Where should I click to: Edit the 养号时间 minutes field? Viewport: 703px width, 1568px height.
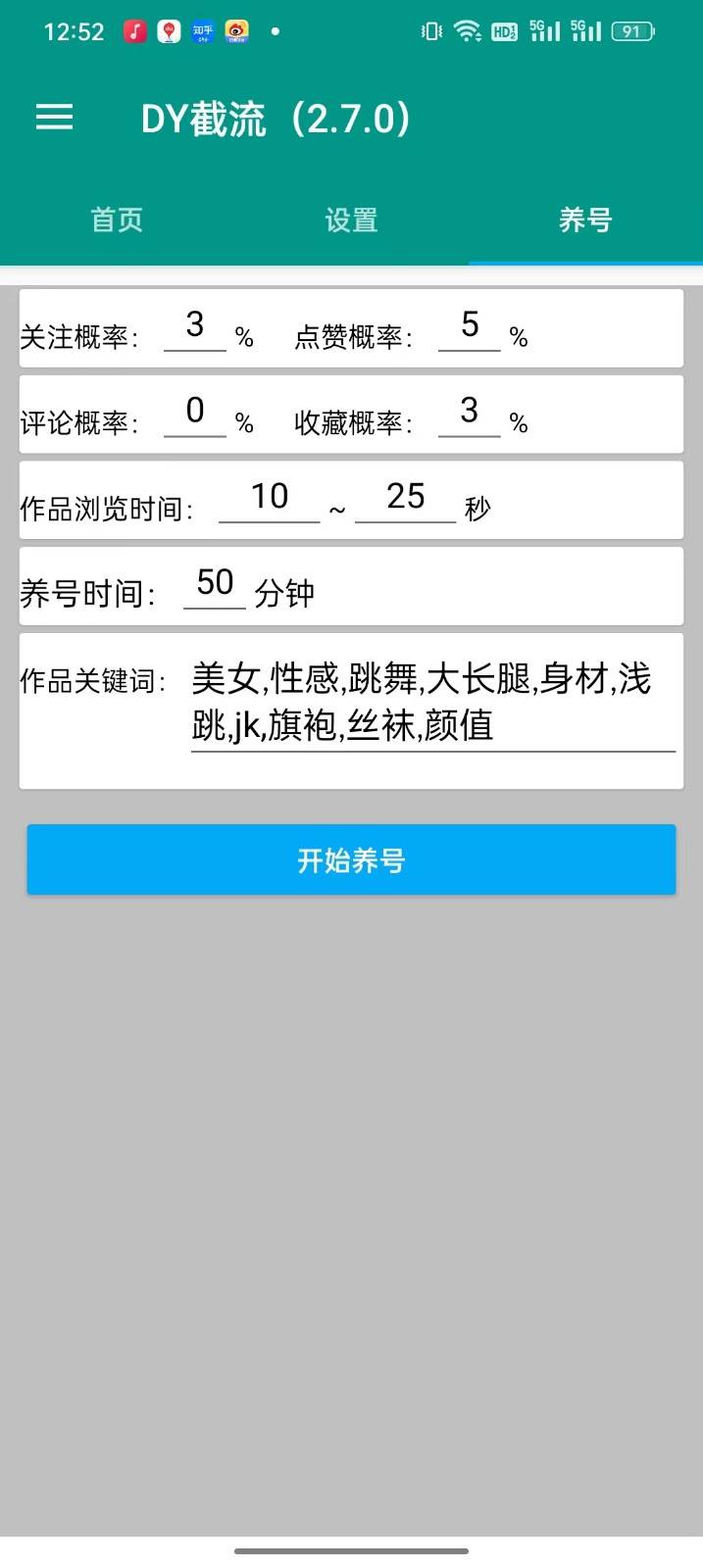tap(215, 584)
